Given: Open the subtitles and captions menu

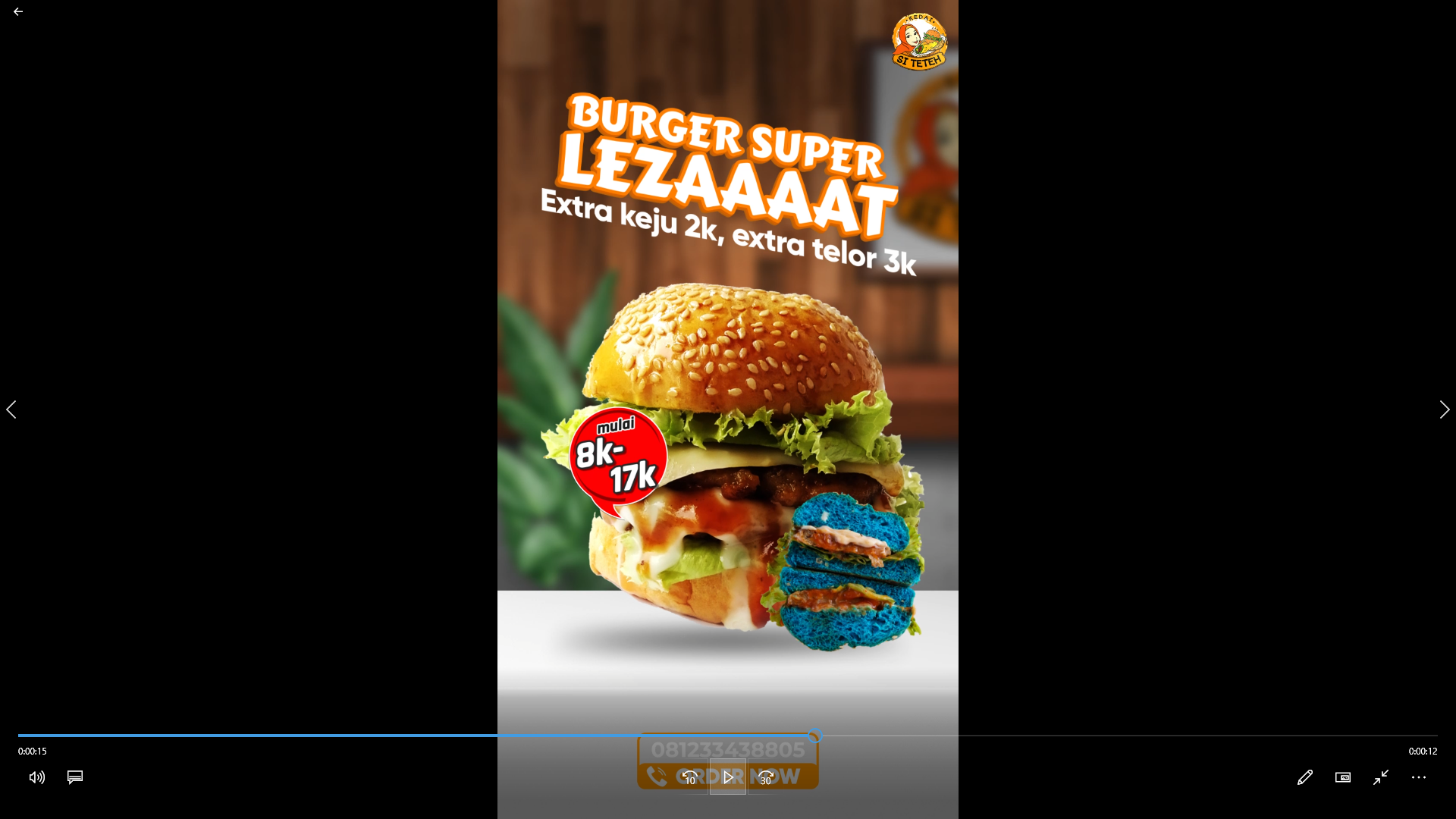Looking at the screenshot, I should point(75,777).
